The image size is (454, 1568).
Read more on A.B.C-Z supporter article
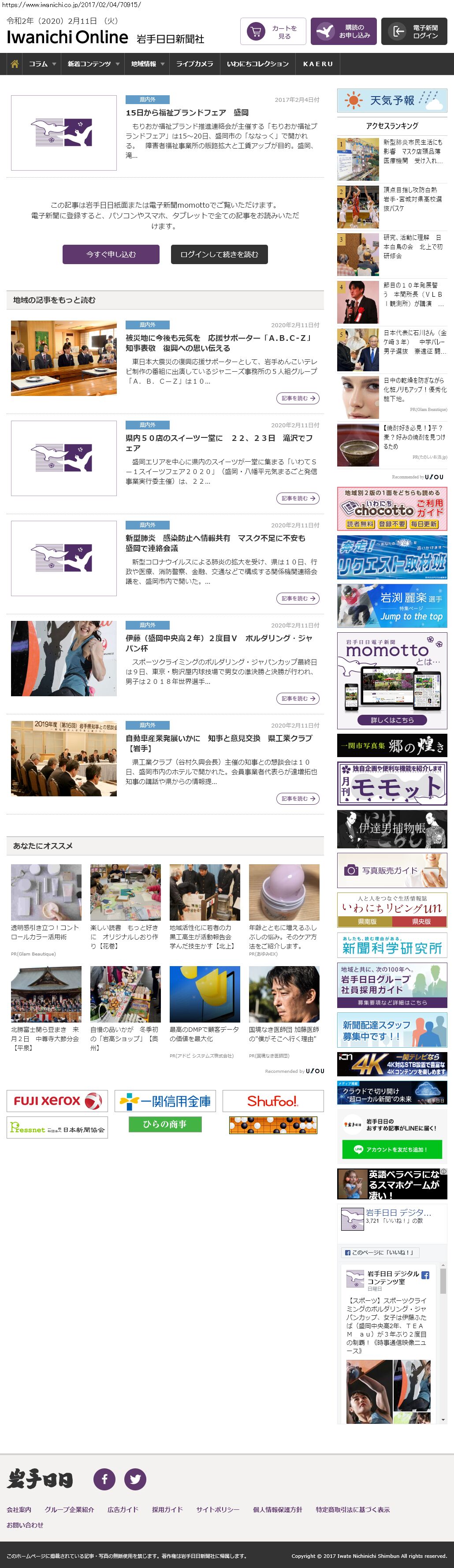click(298, 398)
